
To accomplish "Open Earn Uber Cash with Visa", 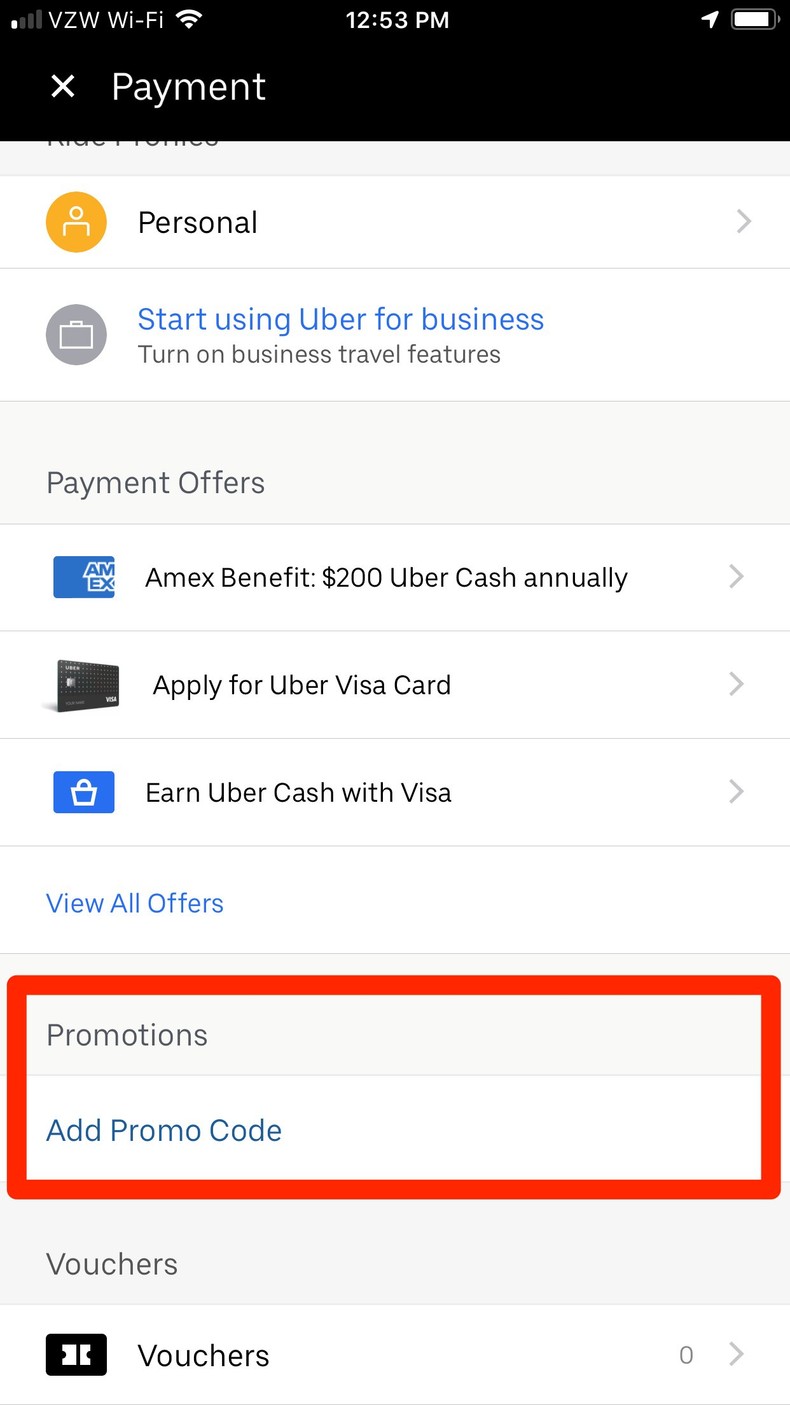I will [395, 793].
